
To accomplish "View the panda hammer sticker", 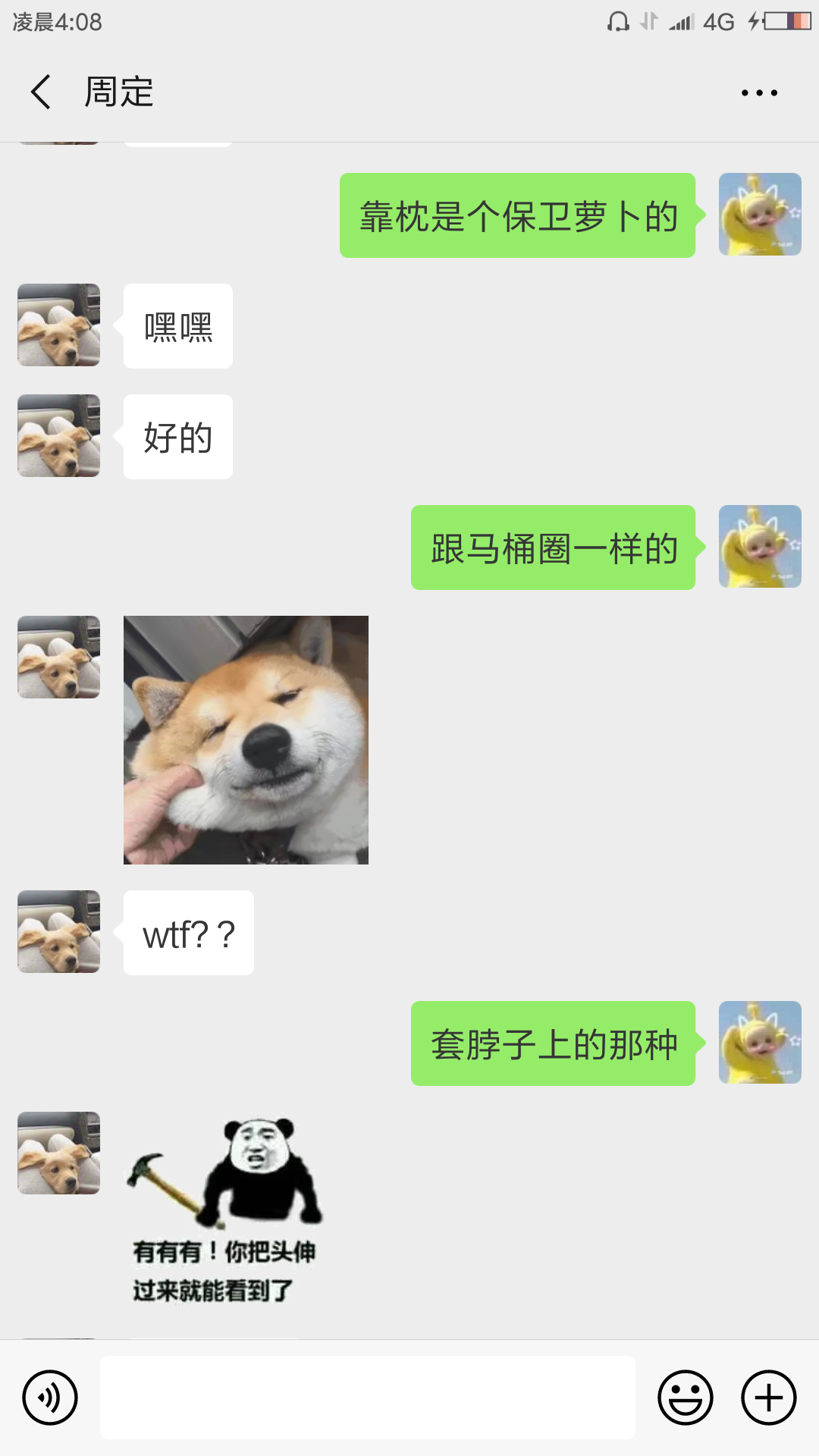I will point(224,1210).
